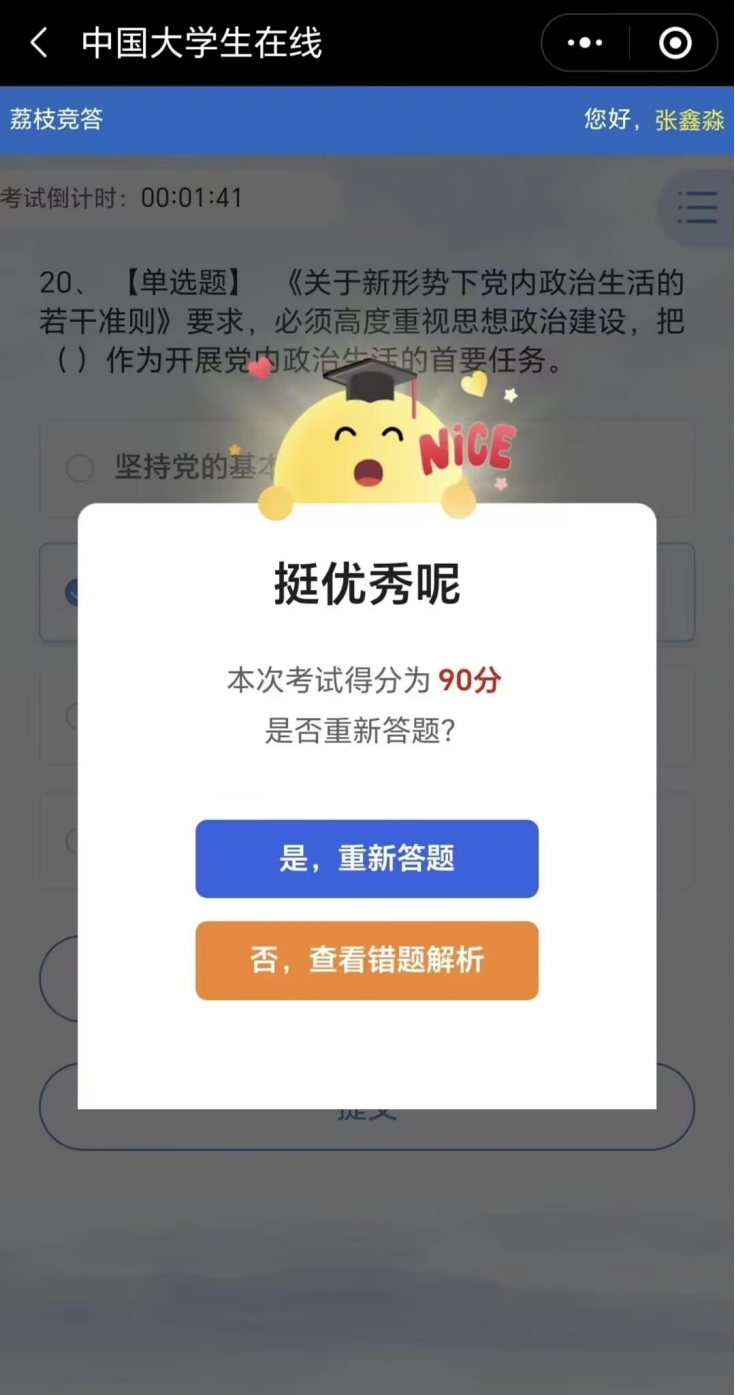Tap the back arrow in the header
This screenshot has width=735, height=1395.
[x=39, y=43]
